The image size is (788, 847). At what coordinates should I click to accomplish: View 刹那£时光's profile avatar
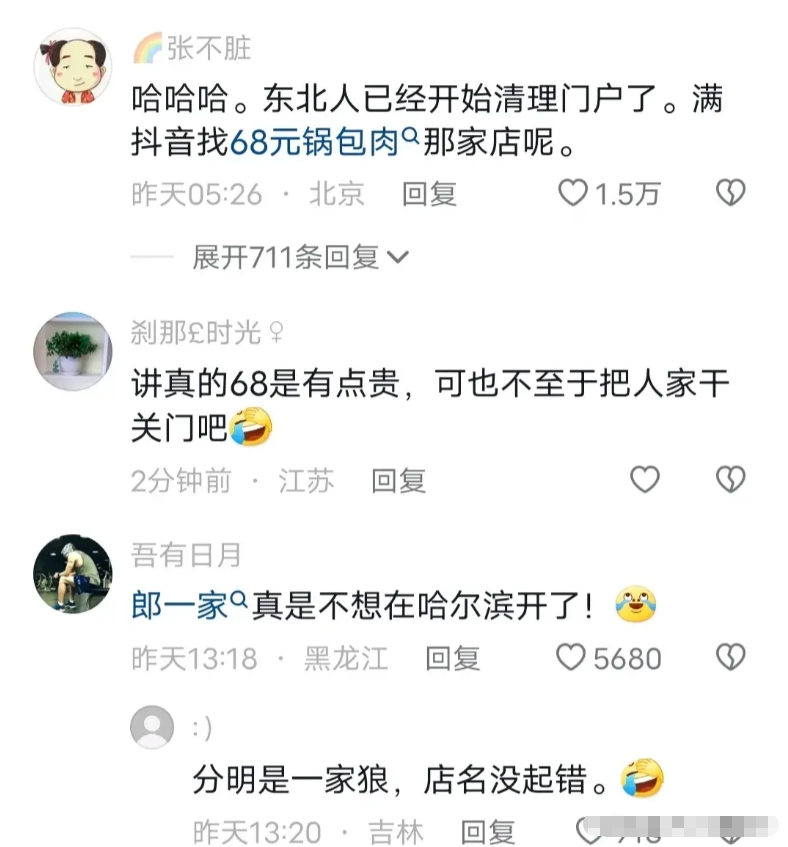coord(73,351)
